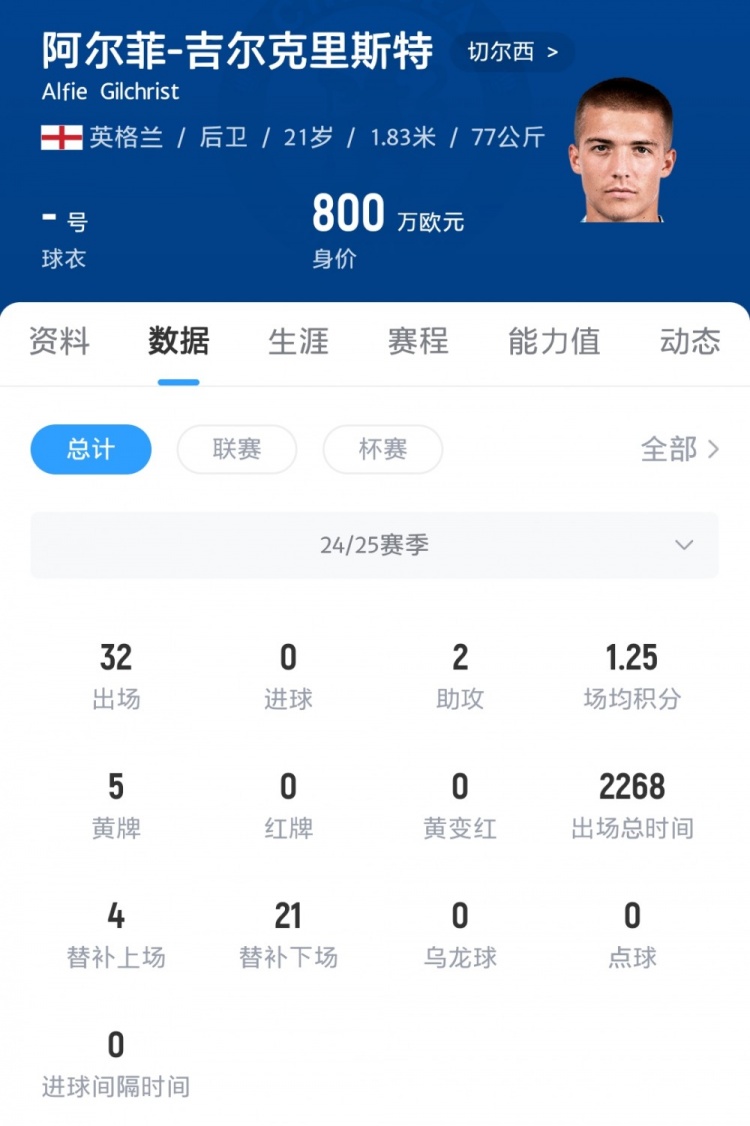This screenshot has height=1126, width=750.
Task: Open the 全部 competitions selector
Action: pyautogui.click(x=679, y=449)
